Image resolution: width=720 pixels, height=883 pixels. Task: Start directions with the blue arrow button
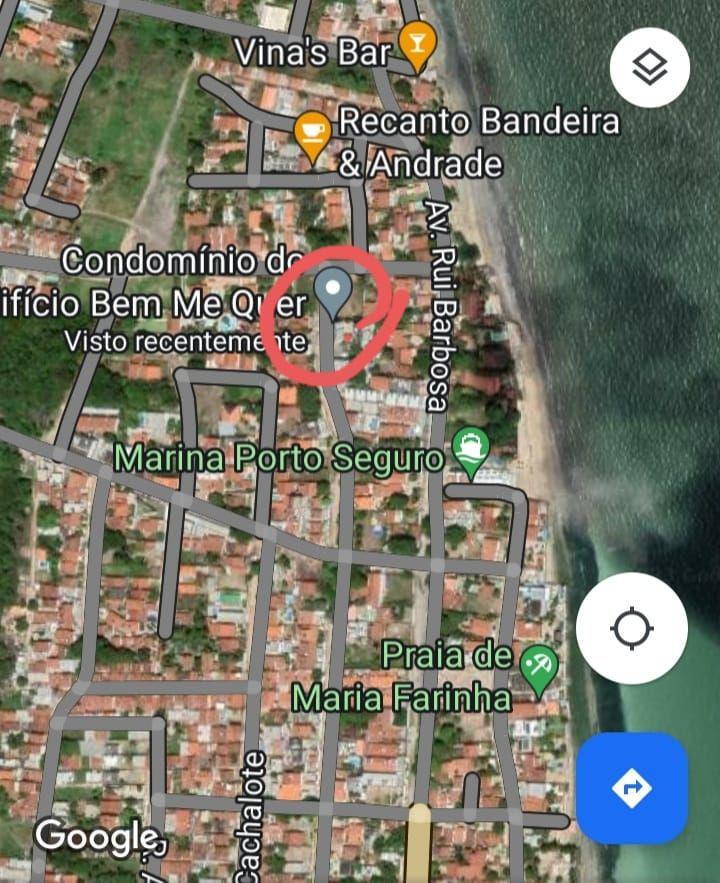(x=631, y=788)
